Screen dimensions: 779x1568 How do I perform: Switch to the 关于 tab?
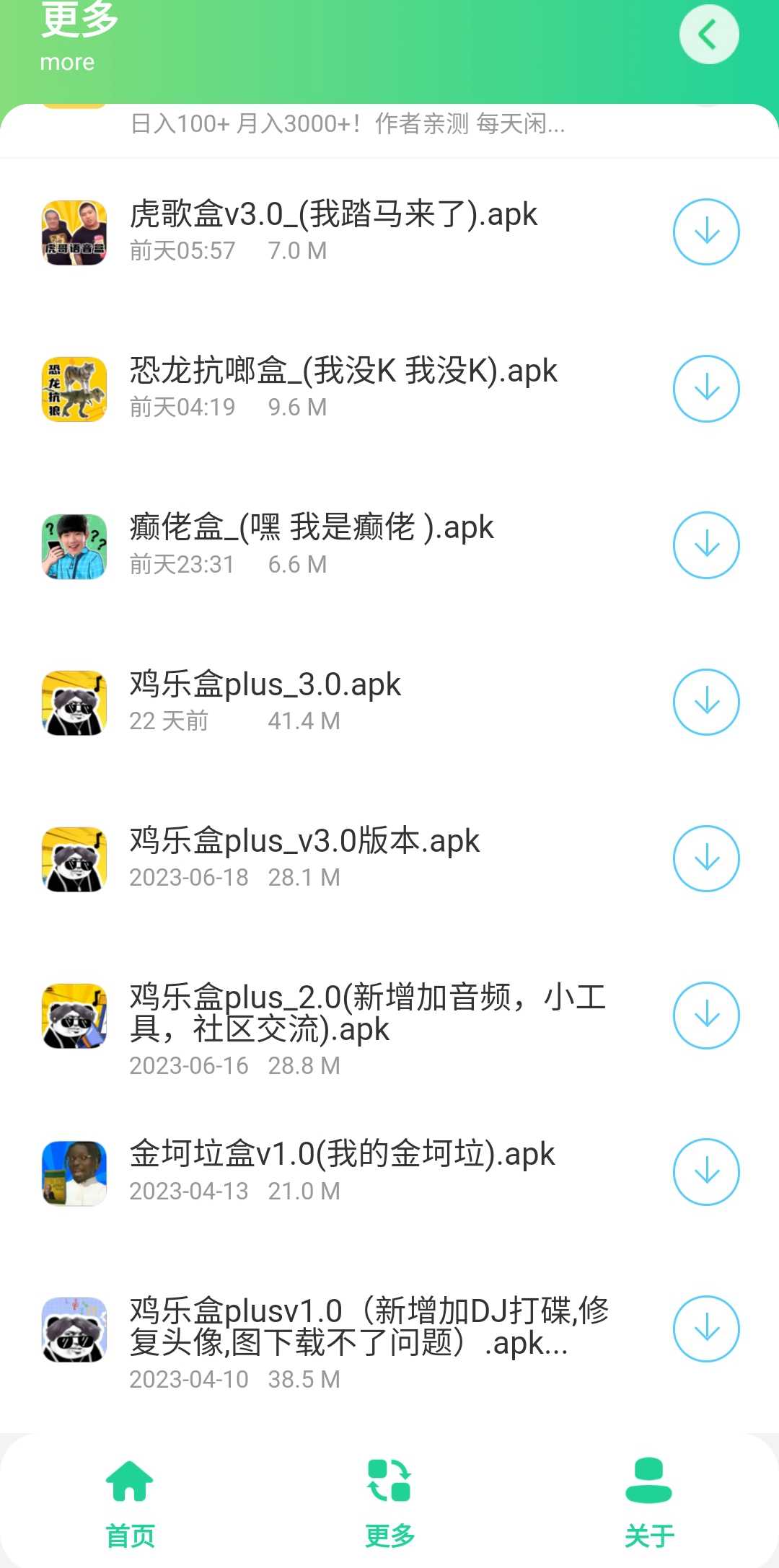pyautogui.click(x=649, y=1503)
